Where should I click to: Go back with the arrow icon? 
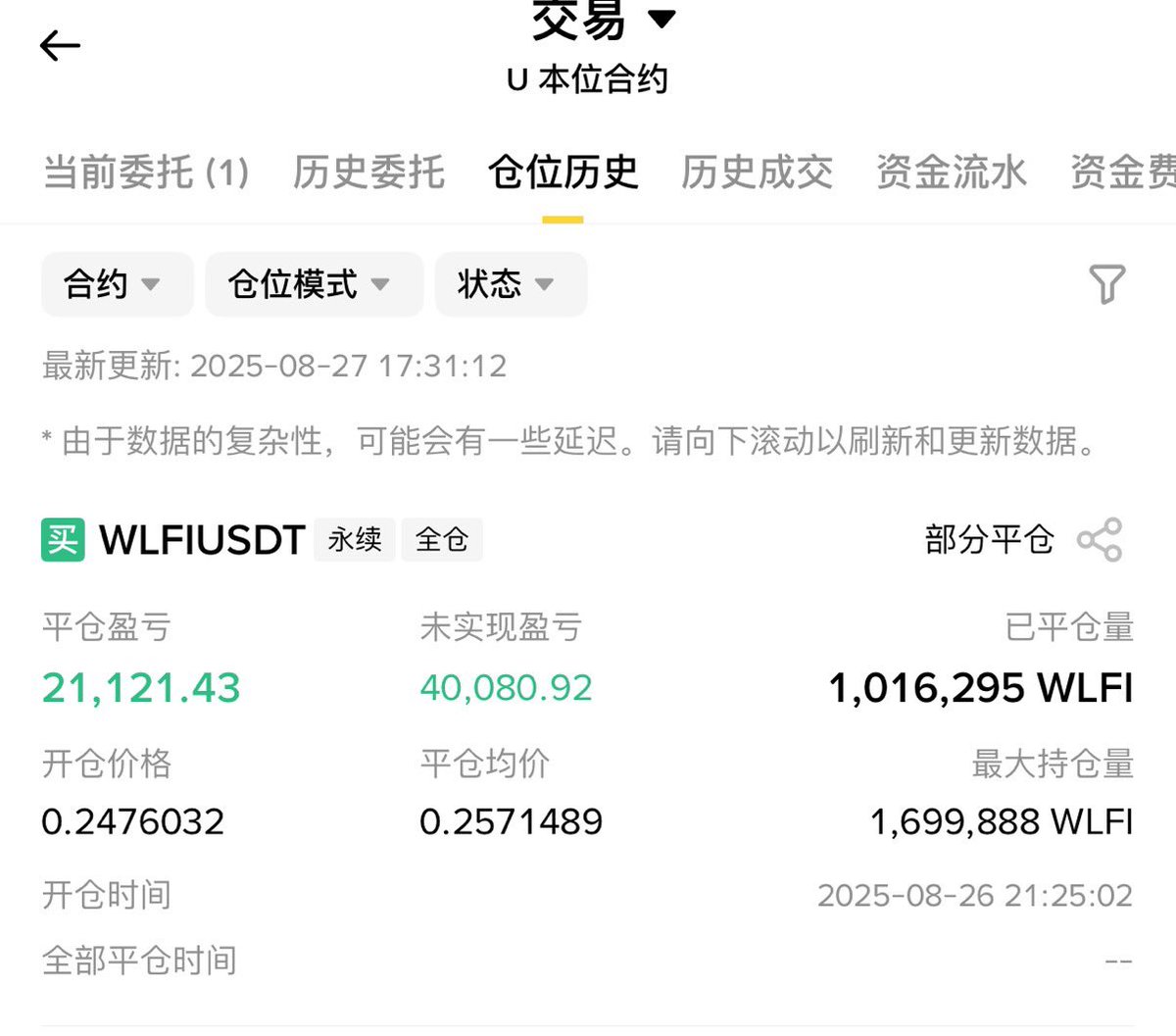coord(60,46)
